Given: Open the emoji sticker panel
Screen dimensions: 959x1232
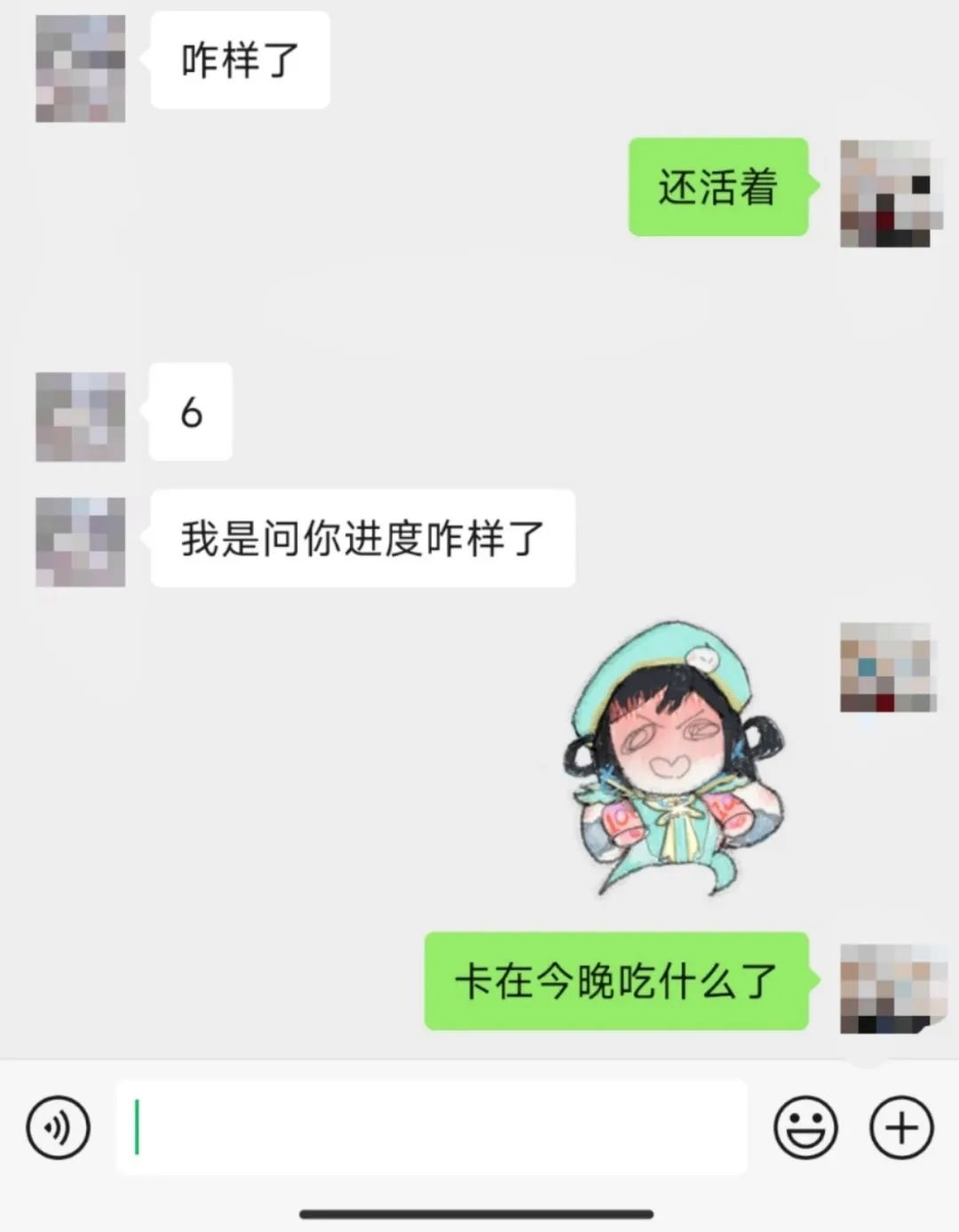Looking at the screenshot, I should [x=805, y=1128].
